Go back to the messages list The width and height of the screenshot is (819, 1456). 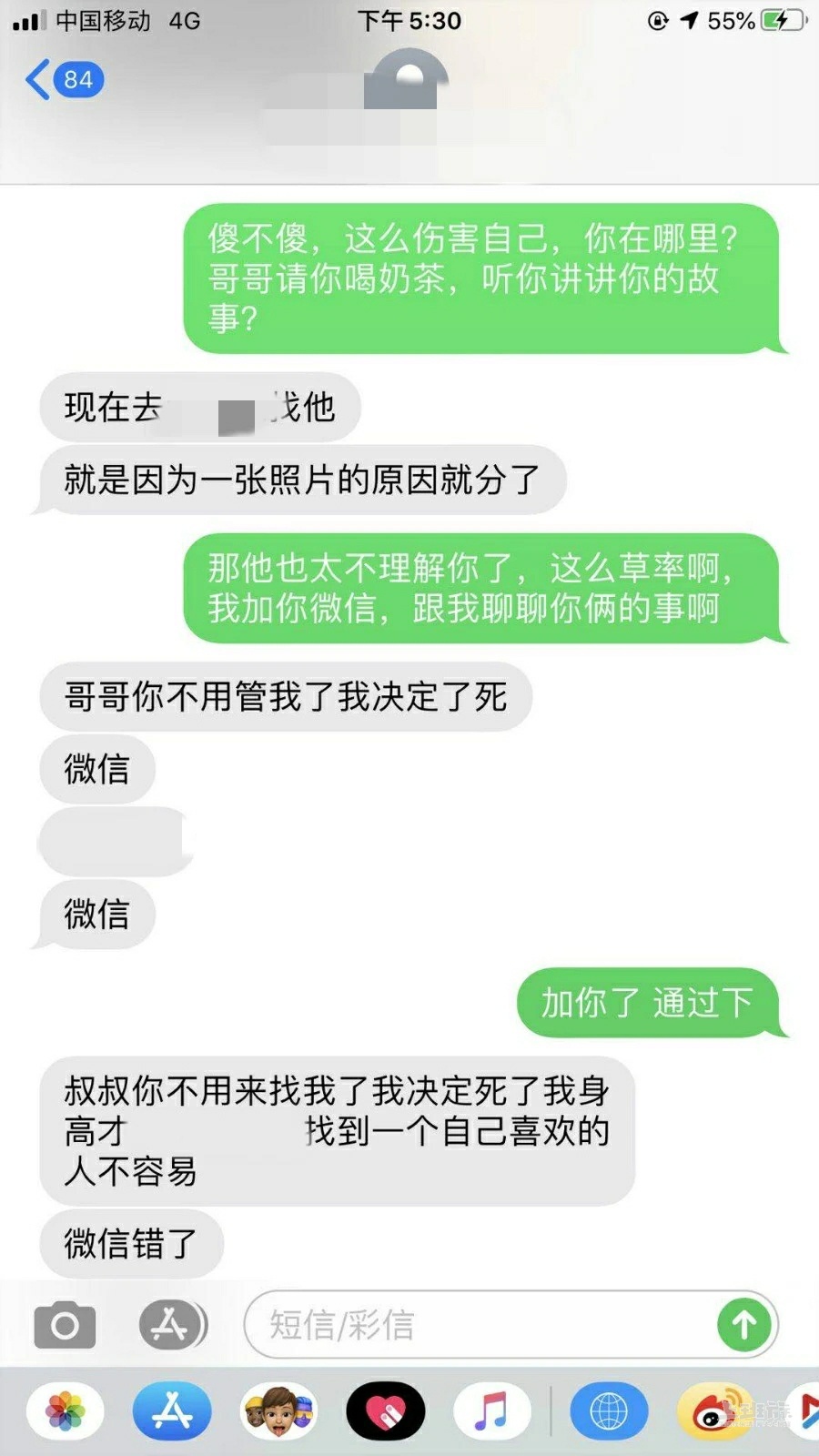[x=62, y=80]
